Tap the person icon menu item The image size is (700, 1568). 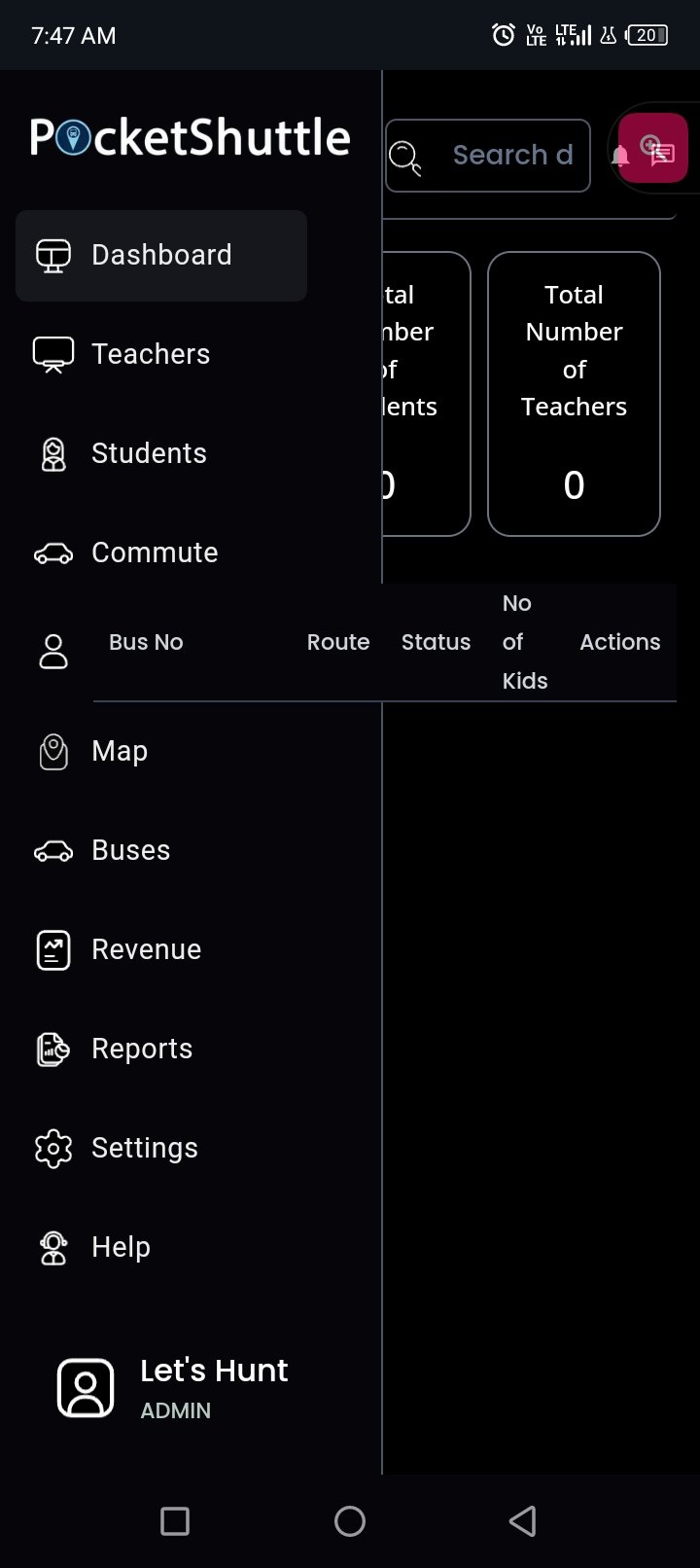click(x=53, y=652)
